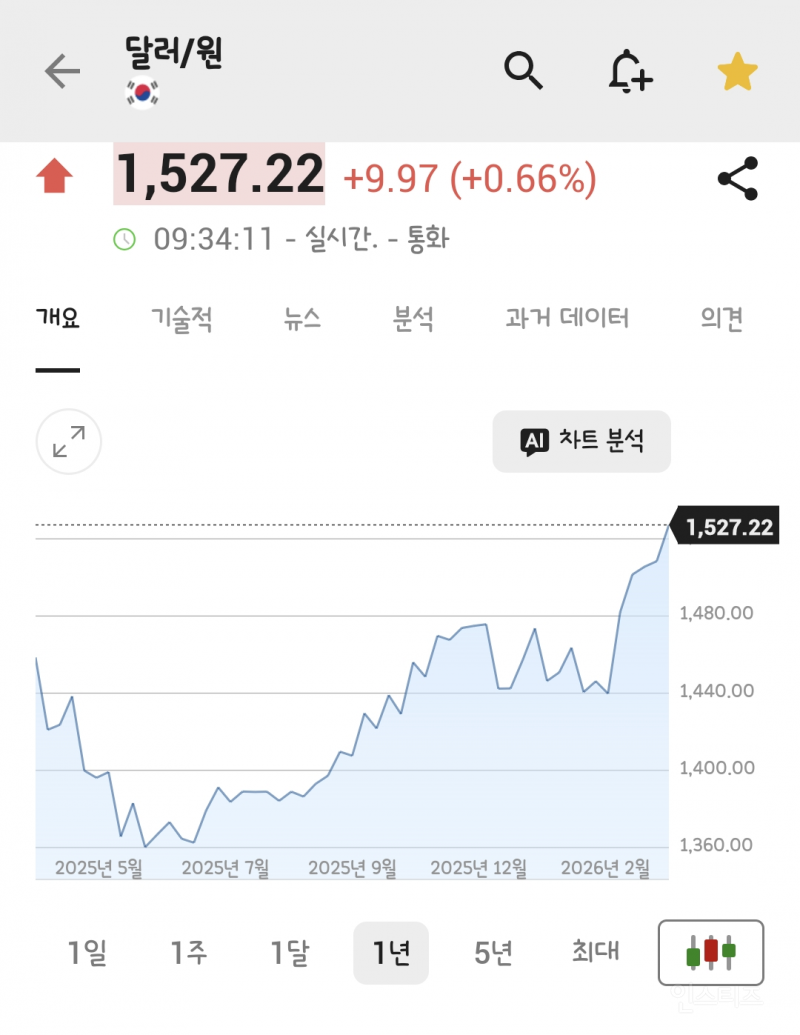
Task: Tap the star to favorite USD/KRW
Action: [737, 71]
